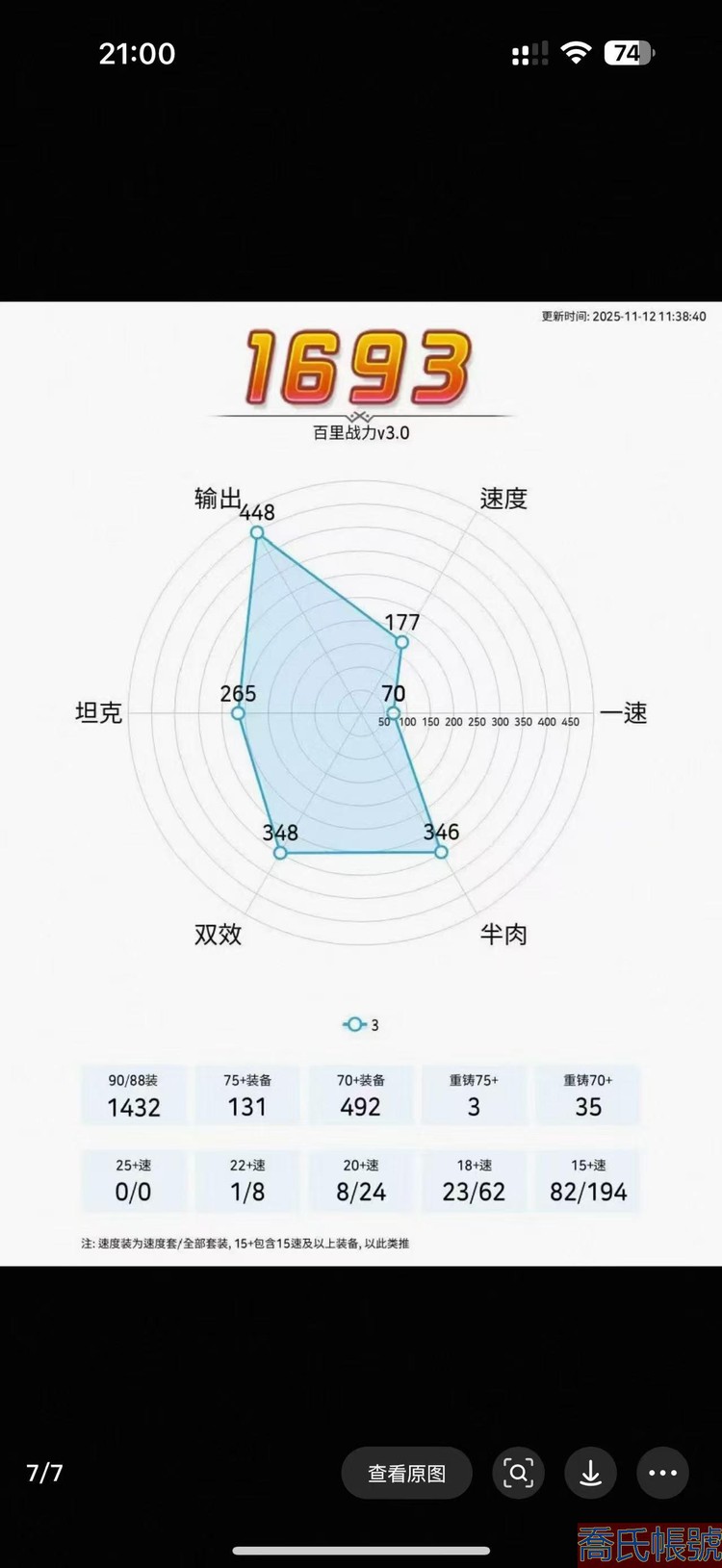This screenshot has height=1568, width=722.
Task: Click the cellular signal bars icon
Action: click(x=529, y=54)
